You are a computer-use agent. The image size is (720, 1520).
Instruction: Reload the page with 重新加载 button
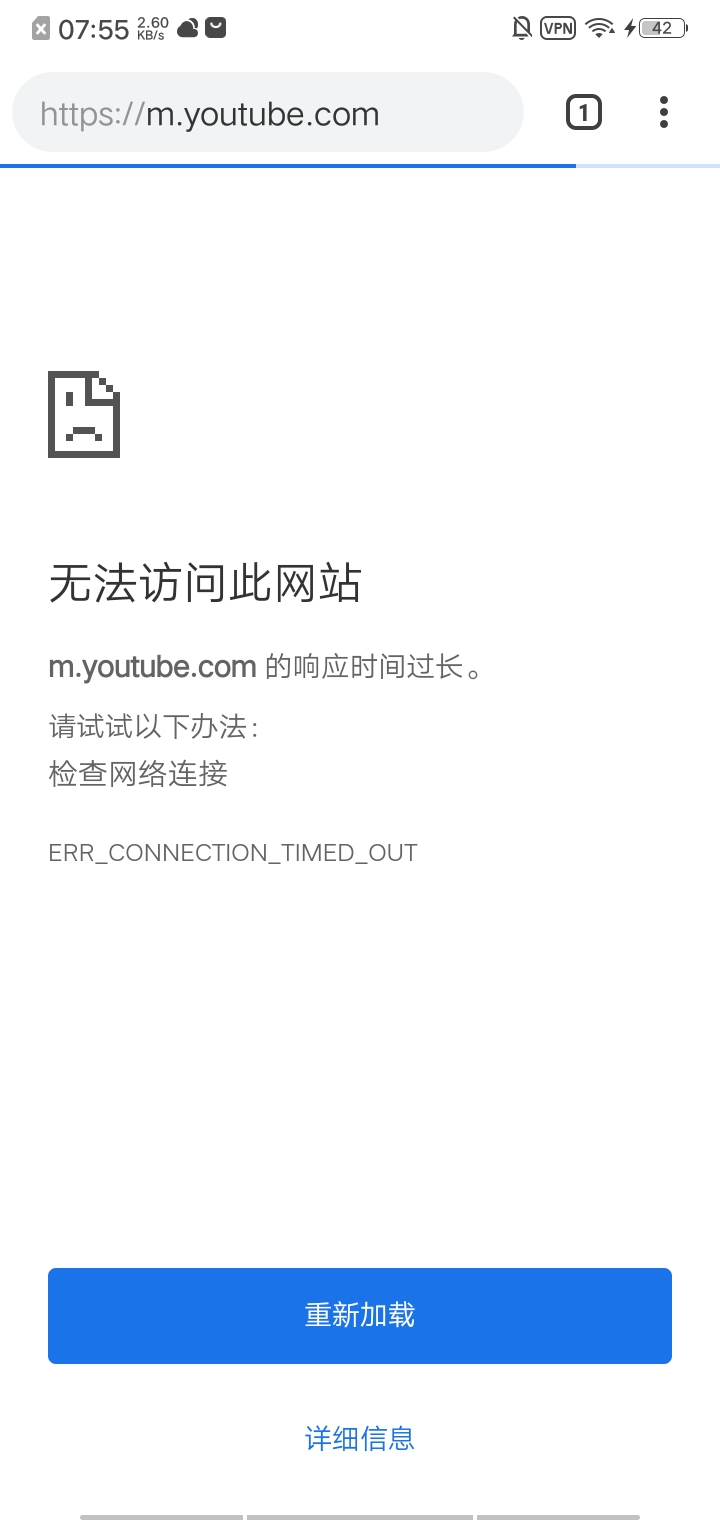[x=360, y=1315]
